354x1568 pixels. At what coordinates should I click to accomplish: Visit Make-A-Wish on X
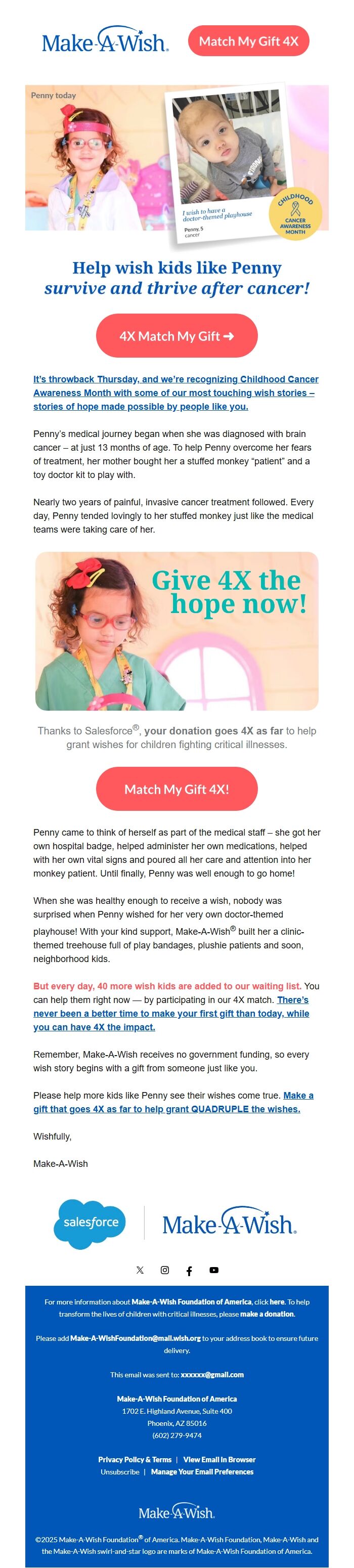(x=140, y=1270)
